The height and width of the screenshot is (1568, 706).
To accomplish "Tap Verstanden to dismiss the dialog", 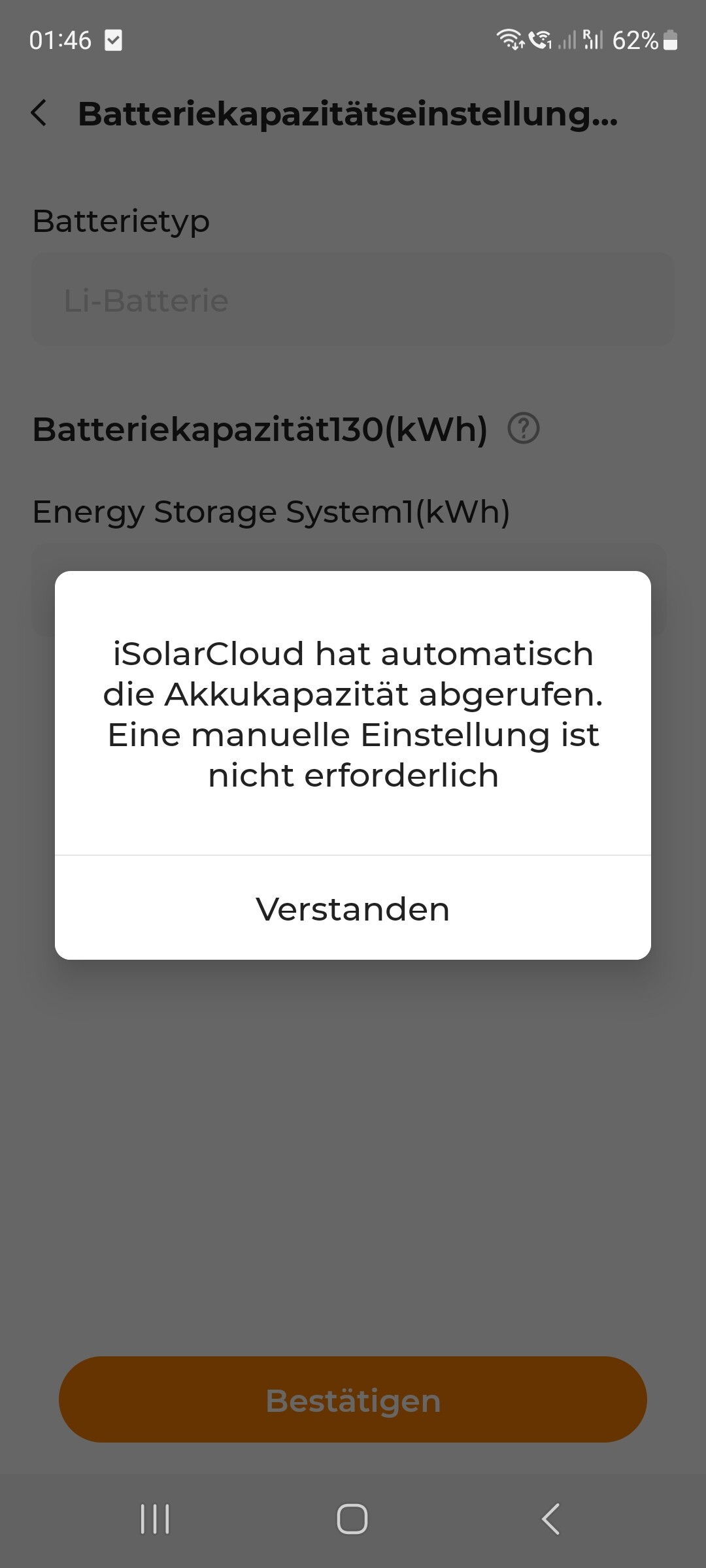I will (x=352, y=909).
